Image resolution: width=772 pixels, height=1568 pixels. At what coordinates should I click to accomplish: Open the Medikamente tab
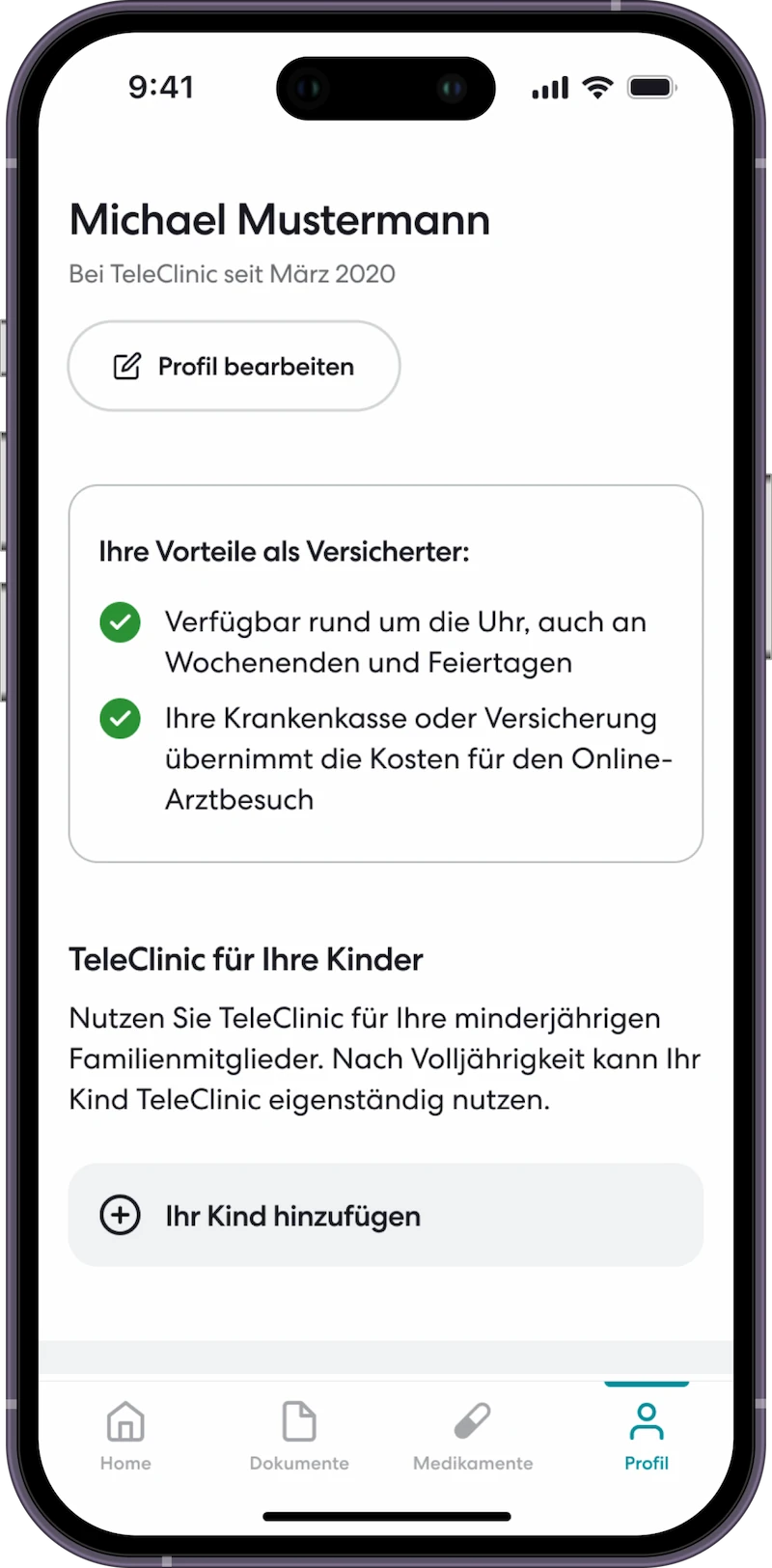coord(472,1436)
